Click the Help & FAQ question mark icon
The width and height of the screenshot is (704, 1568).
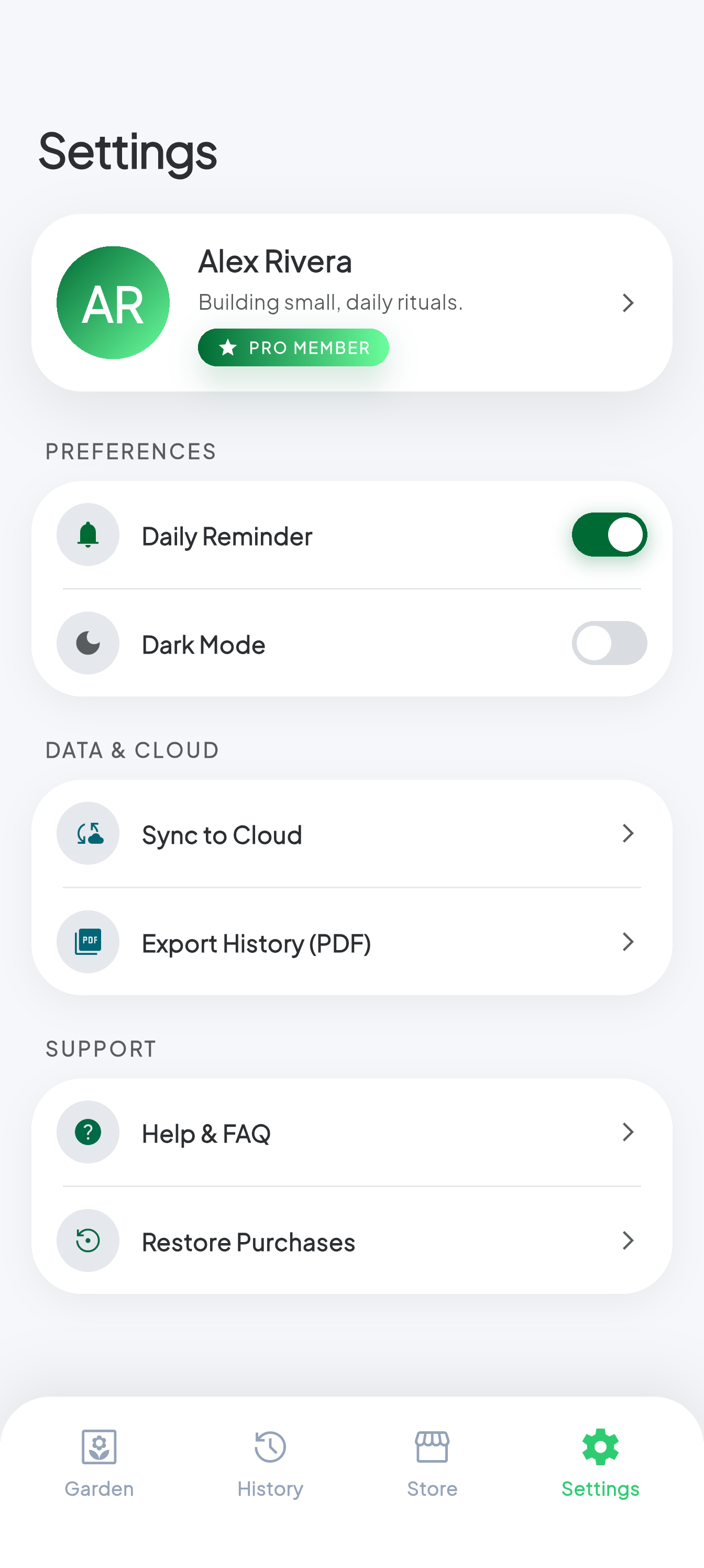coord(87,1131)
